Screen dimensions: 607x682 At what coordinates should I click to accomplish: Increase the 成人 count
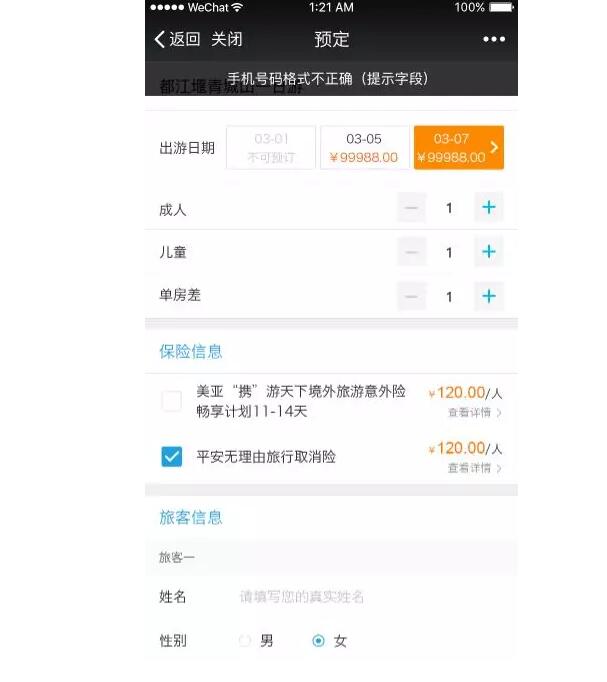point(488,208)
